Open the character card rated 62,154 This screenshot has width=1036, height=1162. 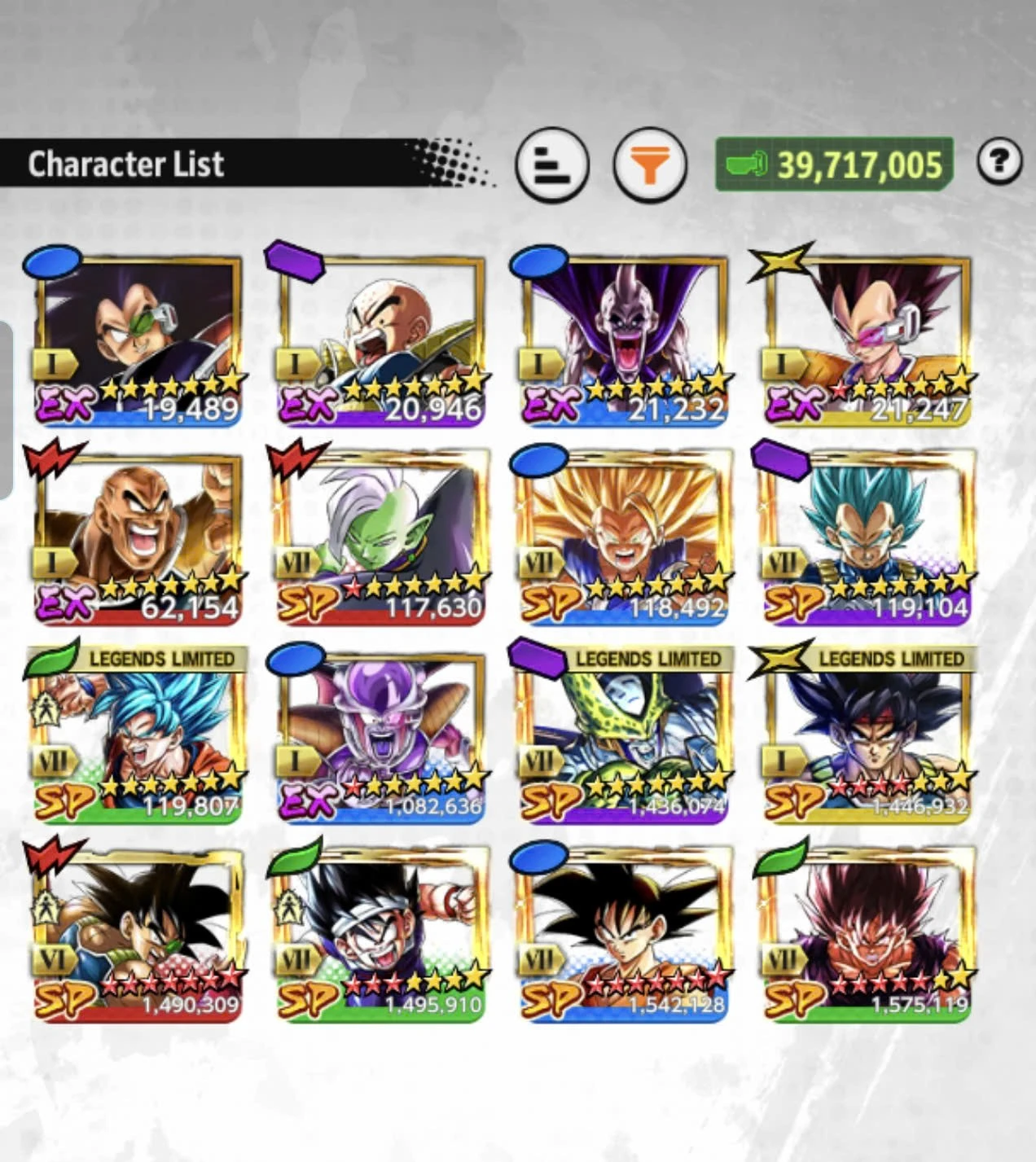point(138,537)
